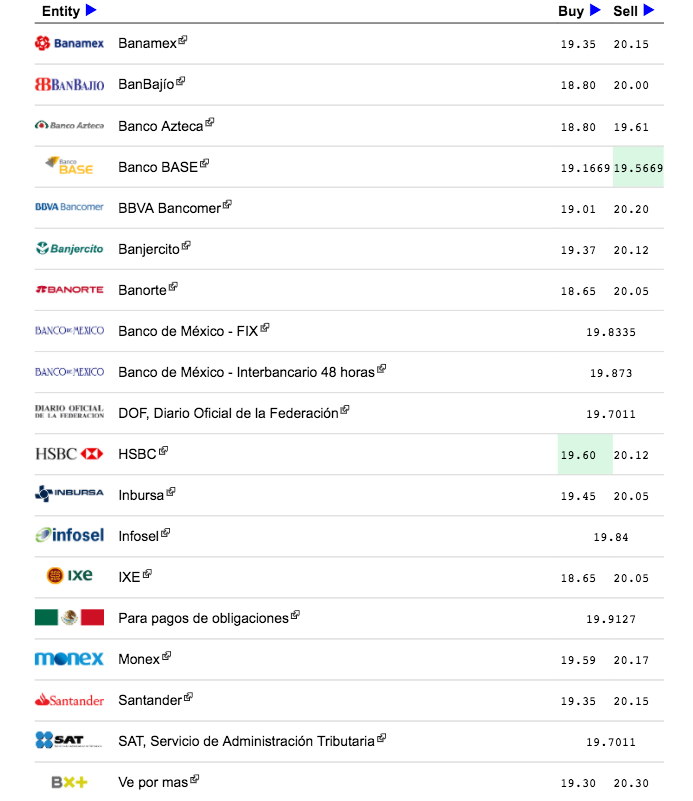Open the Banamex external link
The height and width of the screenshot is (801, 693).
(x=147, y=44)
